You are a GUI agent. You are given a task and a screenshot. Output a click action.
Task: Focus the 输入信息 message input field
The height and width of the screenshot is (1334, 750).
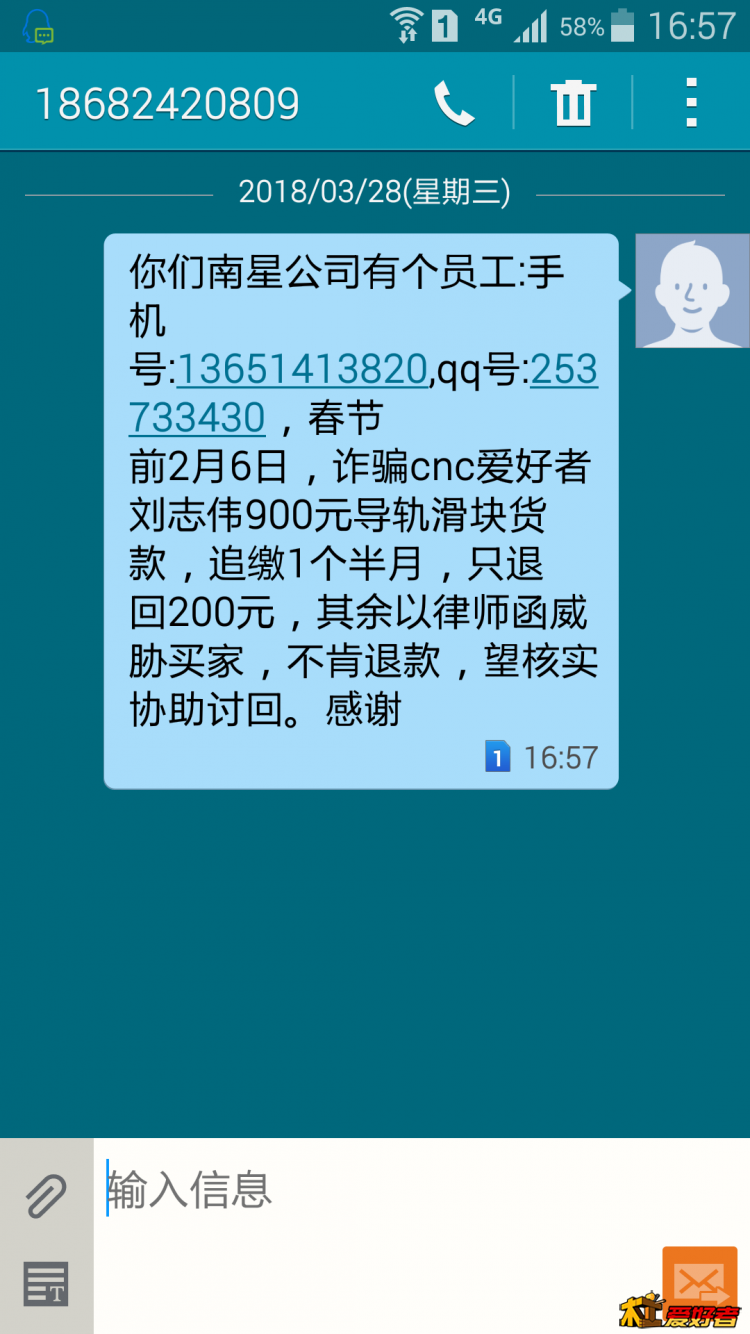click(380, 1190)
